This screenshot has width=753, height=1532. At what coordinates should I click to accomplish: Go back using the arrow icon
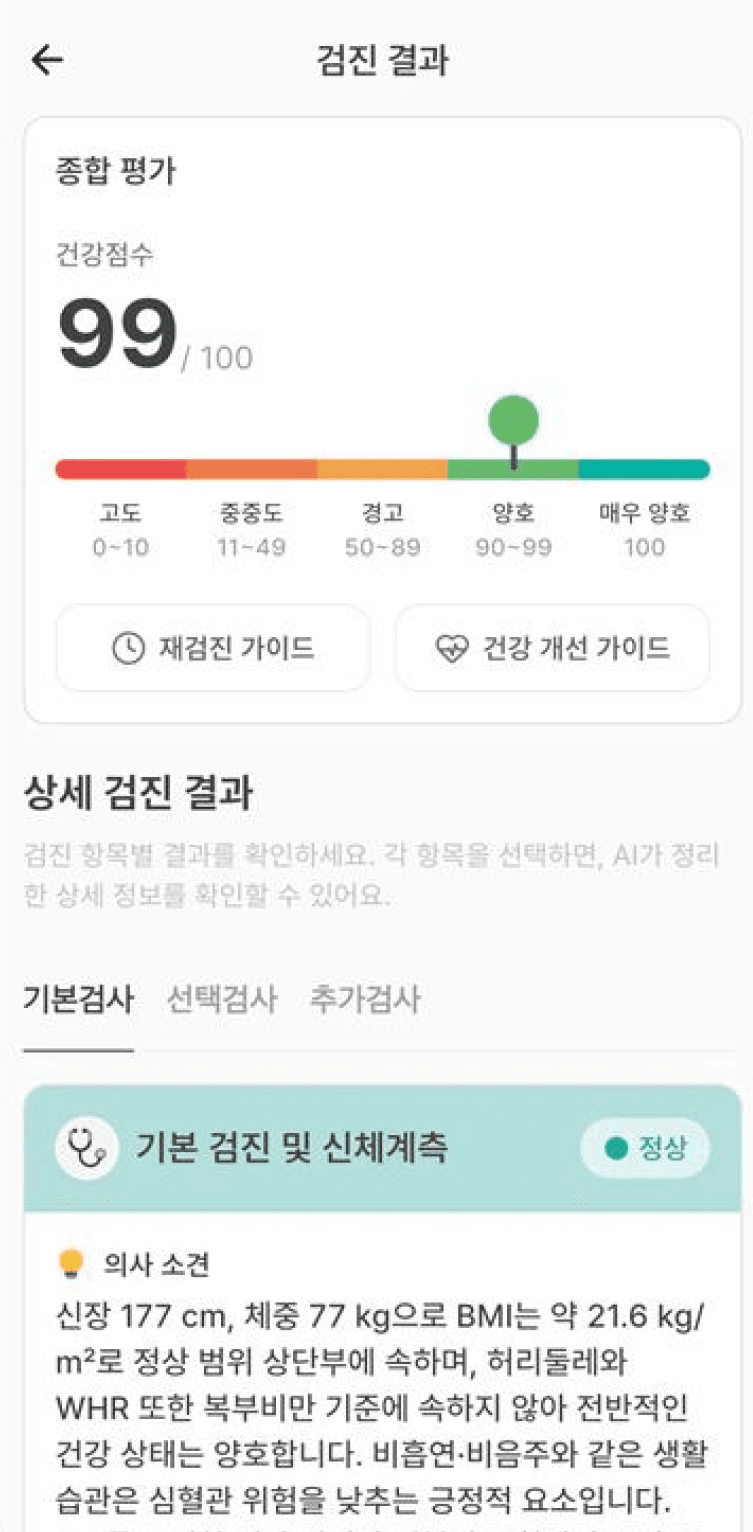[47, 61]
